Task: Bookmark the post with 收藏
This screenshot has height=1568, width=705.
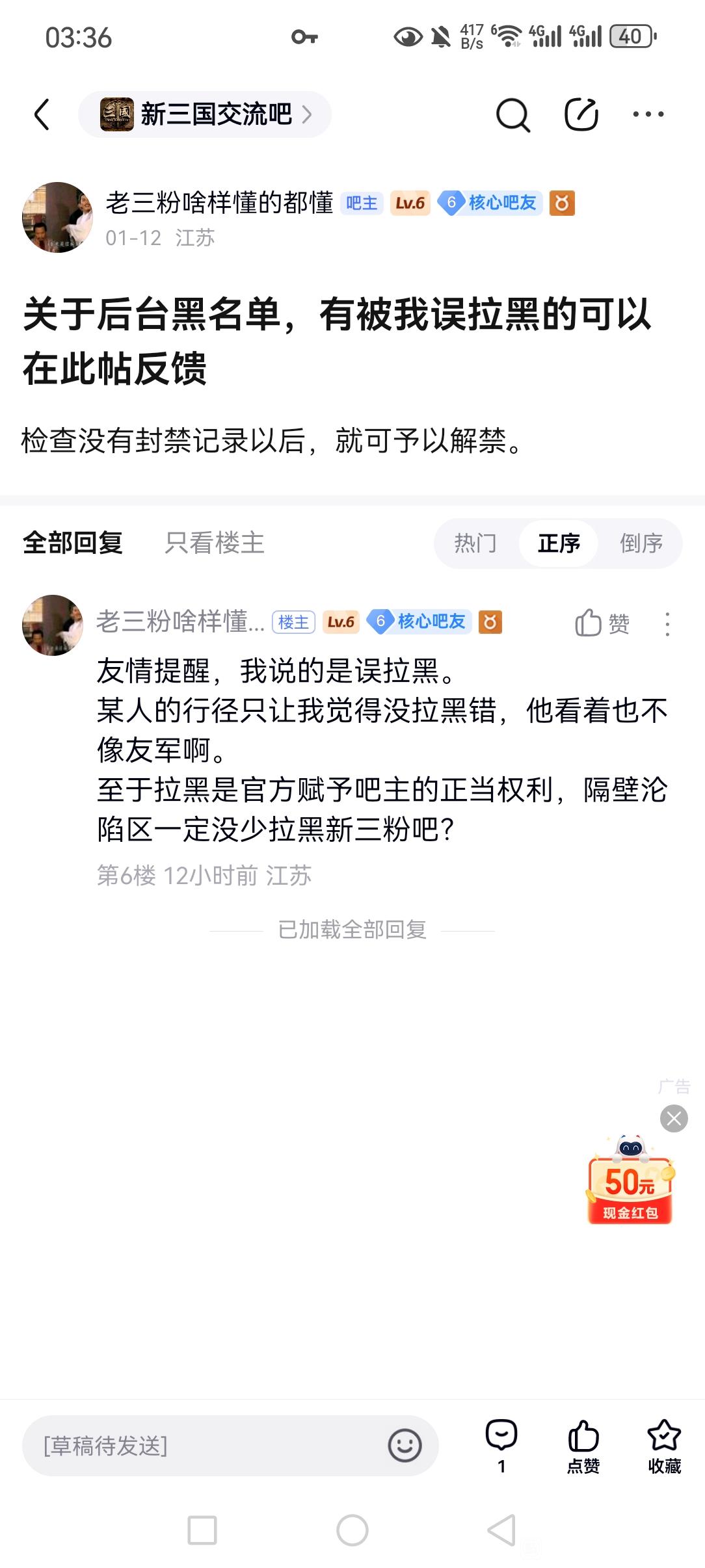Action: pos(664,1446)
